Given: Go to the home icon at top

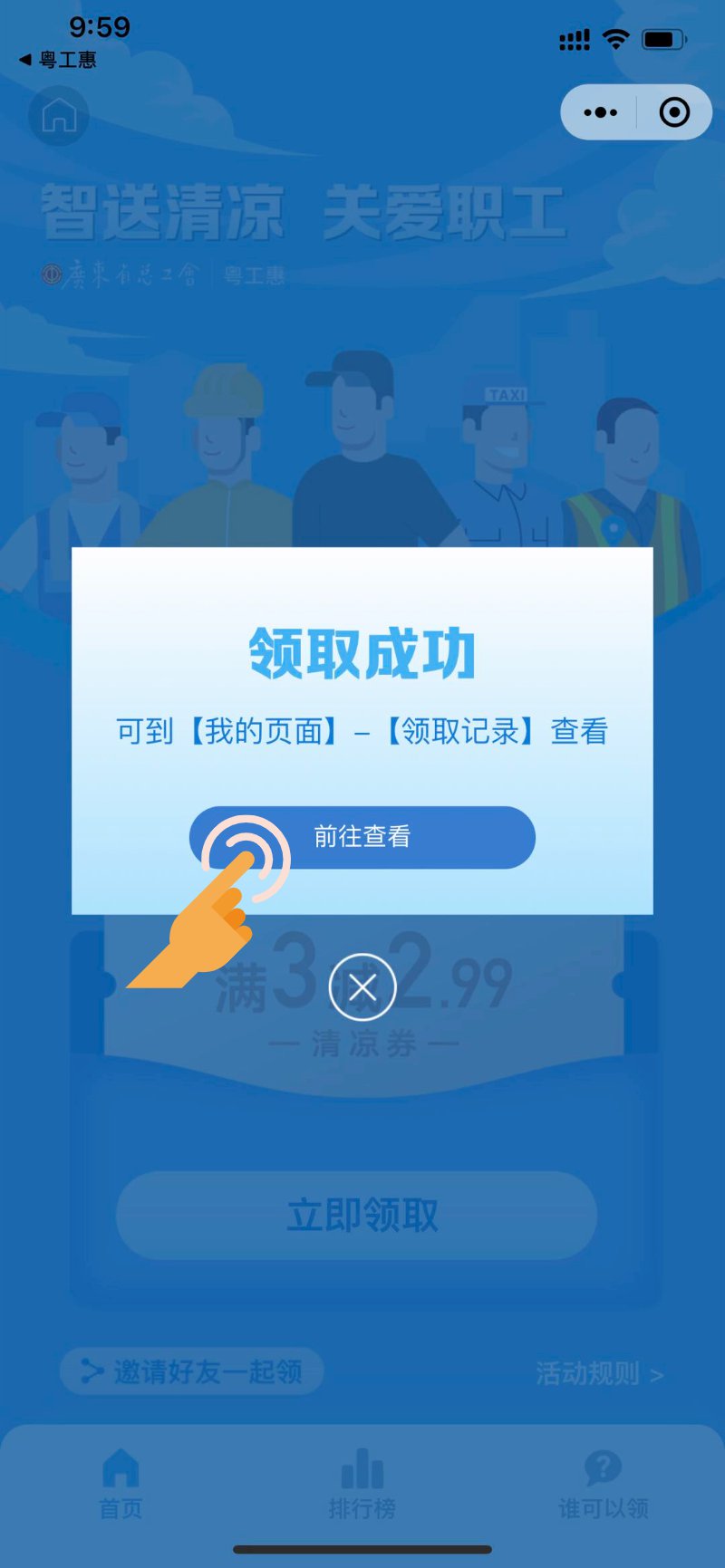Looking at the screenshot, I should coord(59,116).
